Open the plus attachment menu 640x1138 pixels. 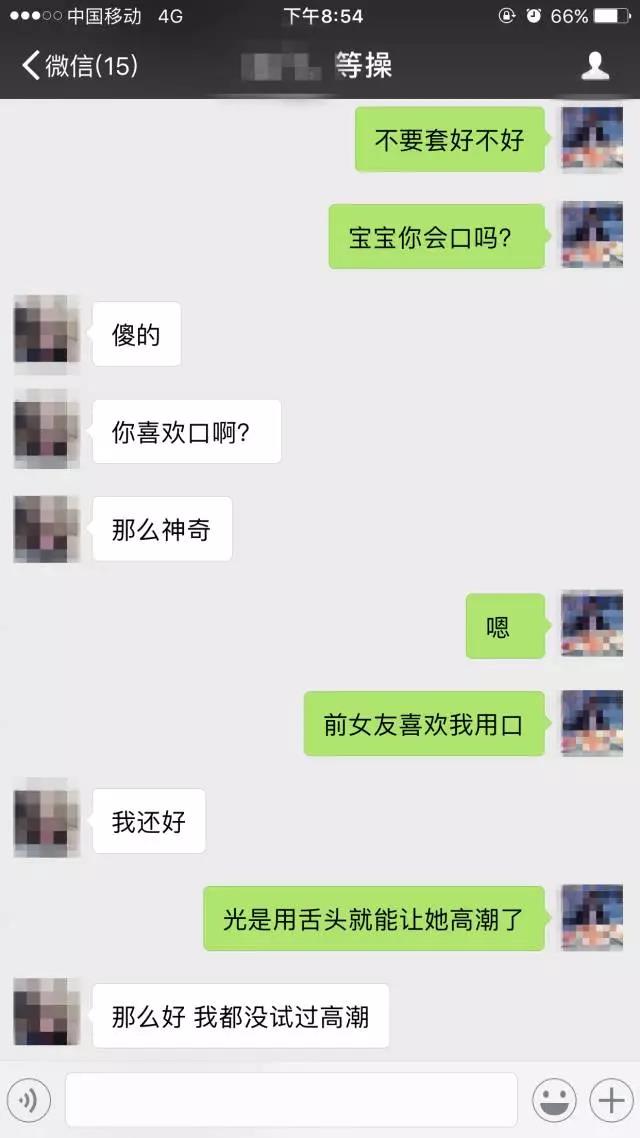coord(610,1100)
